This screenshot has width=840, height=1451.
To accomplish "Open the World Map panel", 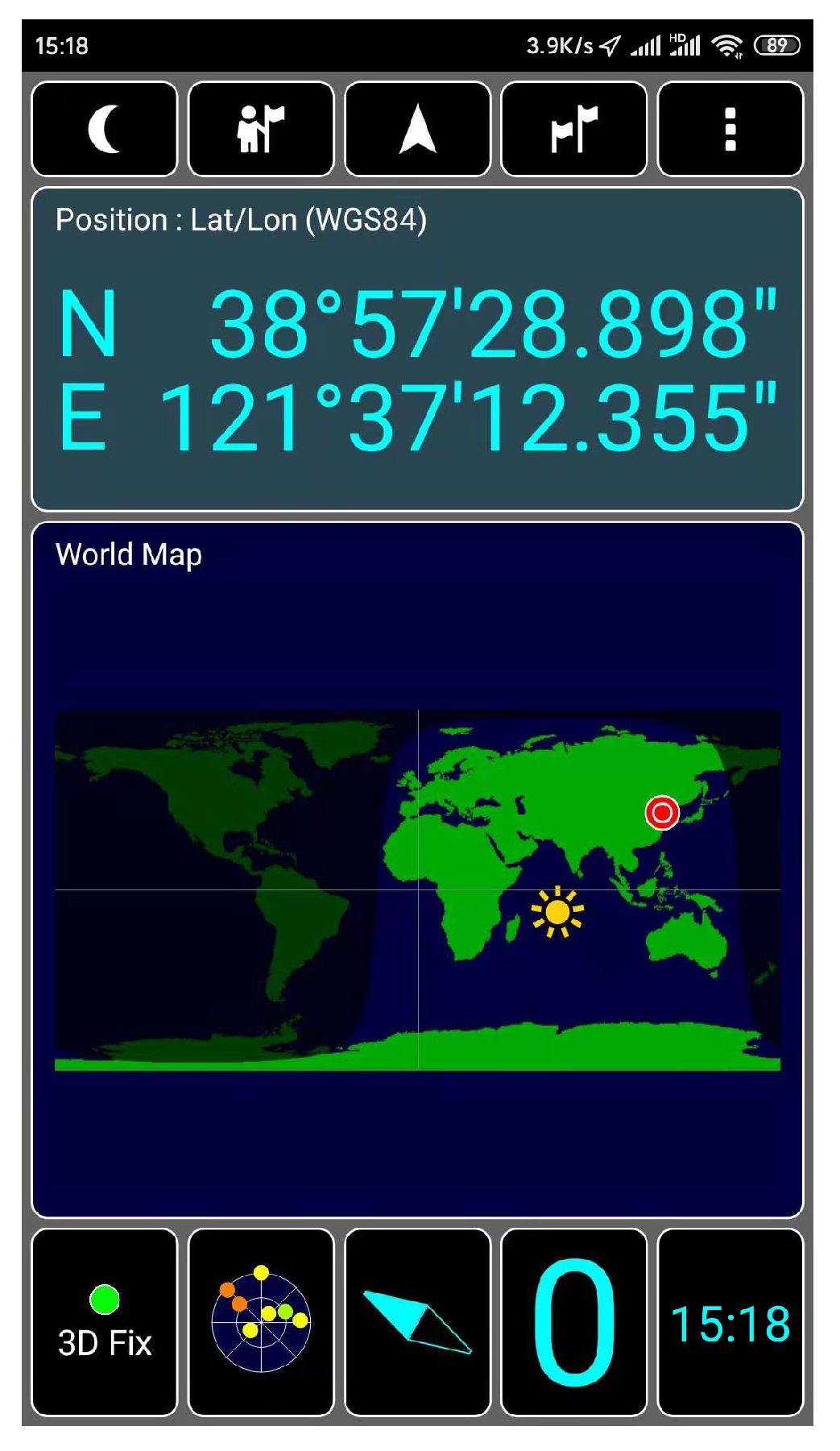I will click(417, 870).
